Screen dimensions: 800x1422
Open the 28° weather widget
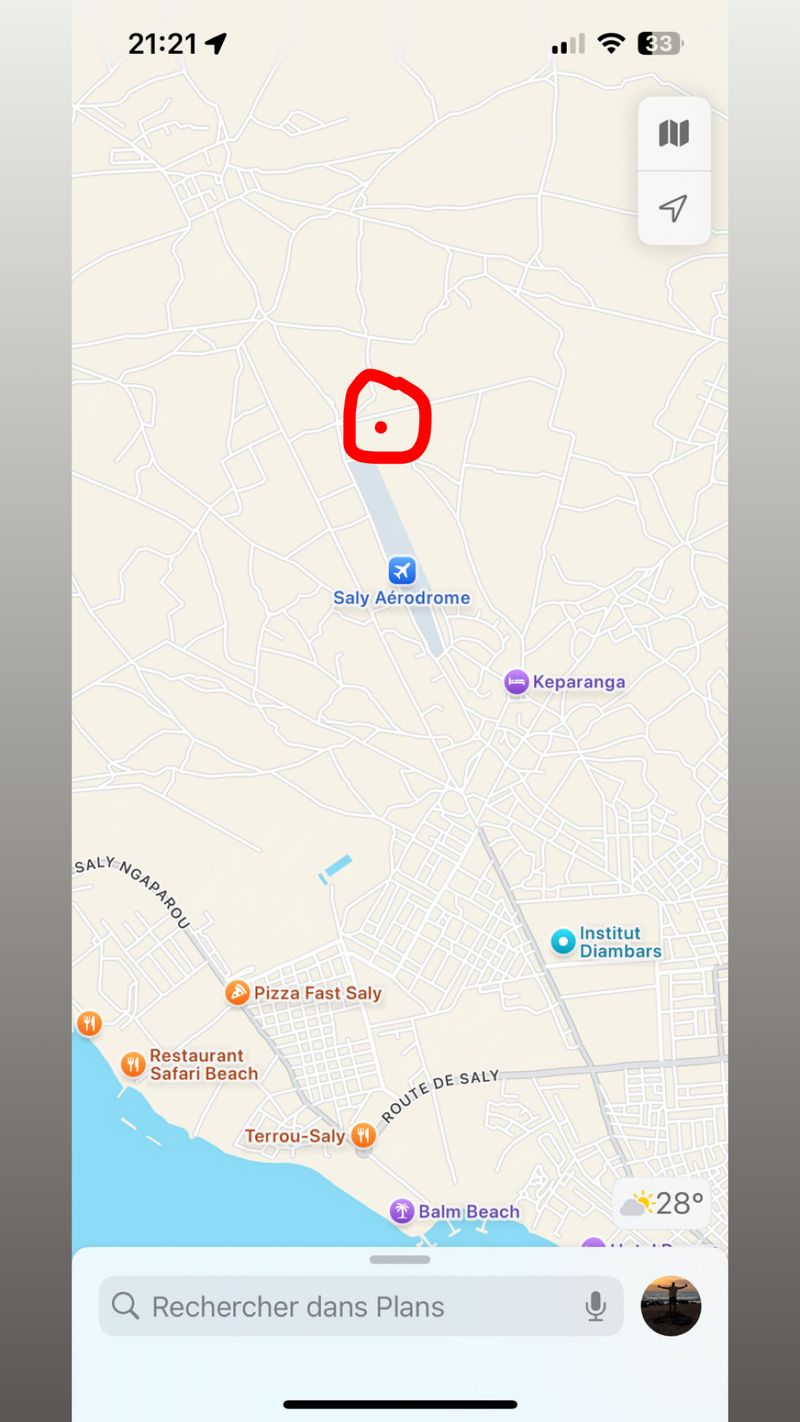(x=662, y=1203)
